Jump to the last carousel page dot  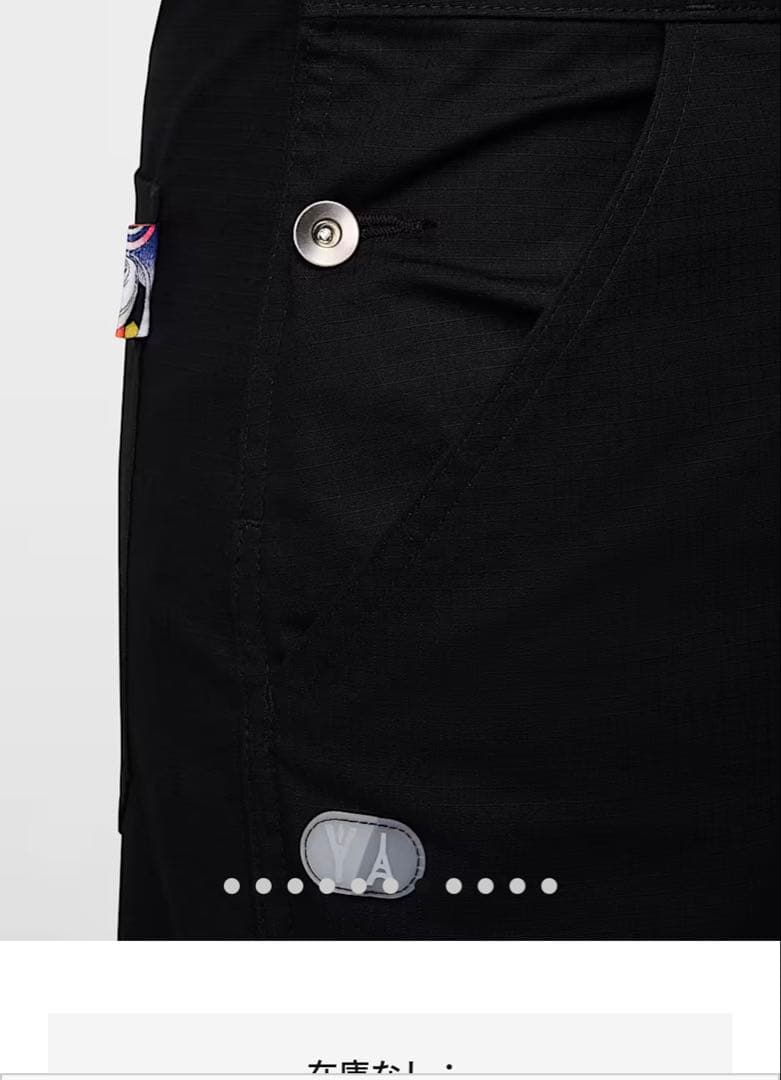549,885
